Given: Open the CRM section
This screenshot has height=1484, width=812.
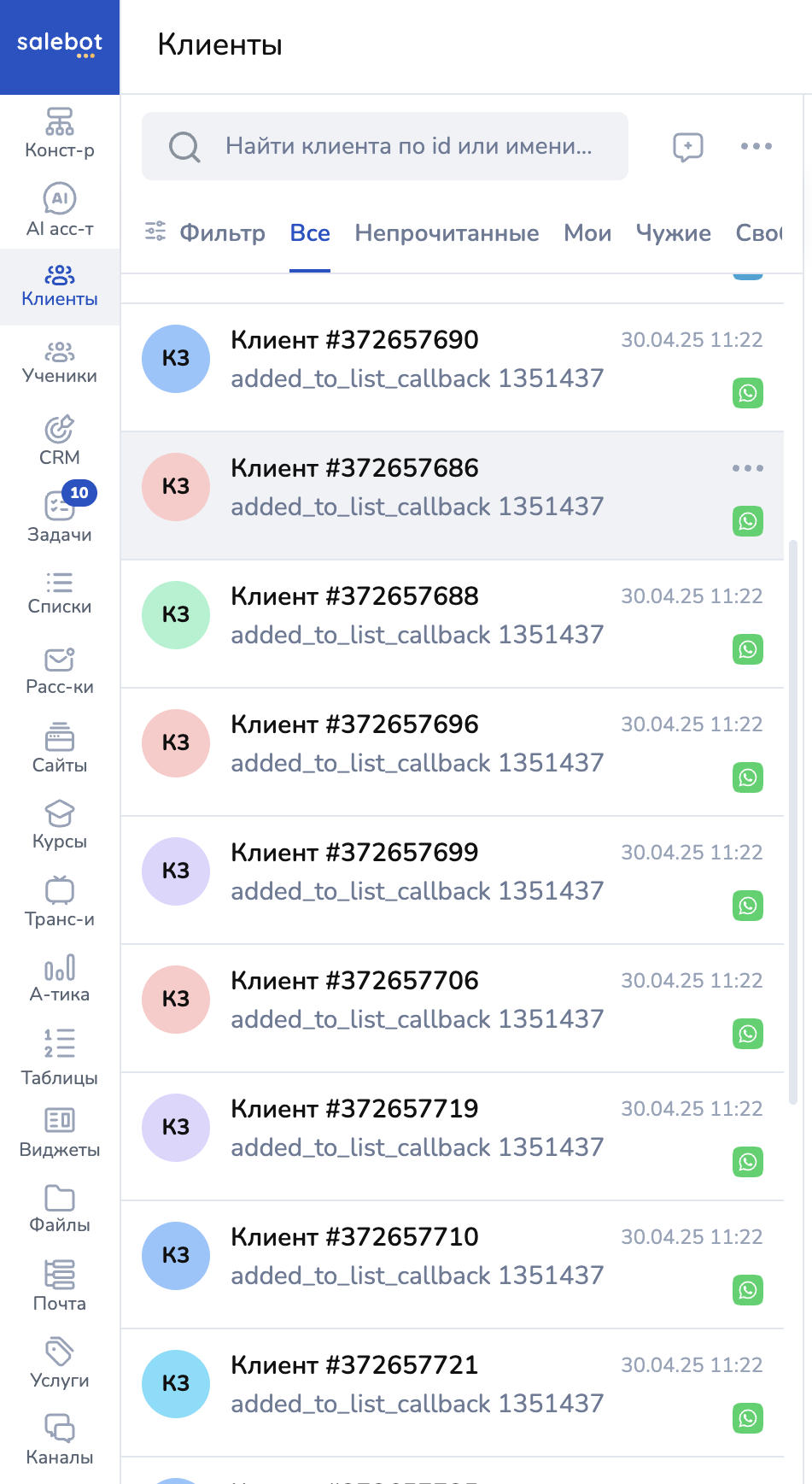Looking at the screenshot, I should click(60, 441).
